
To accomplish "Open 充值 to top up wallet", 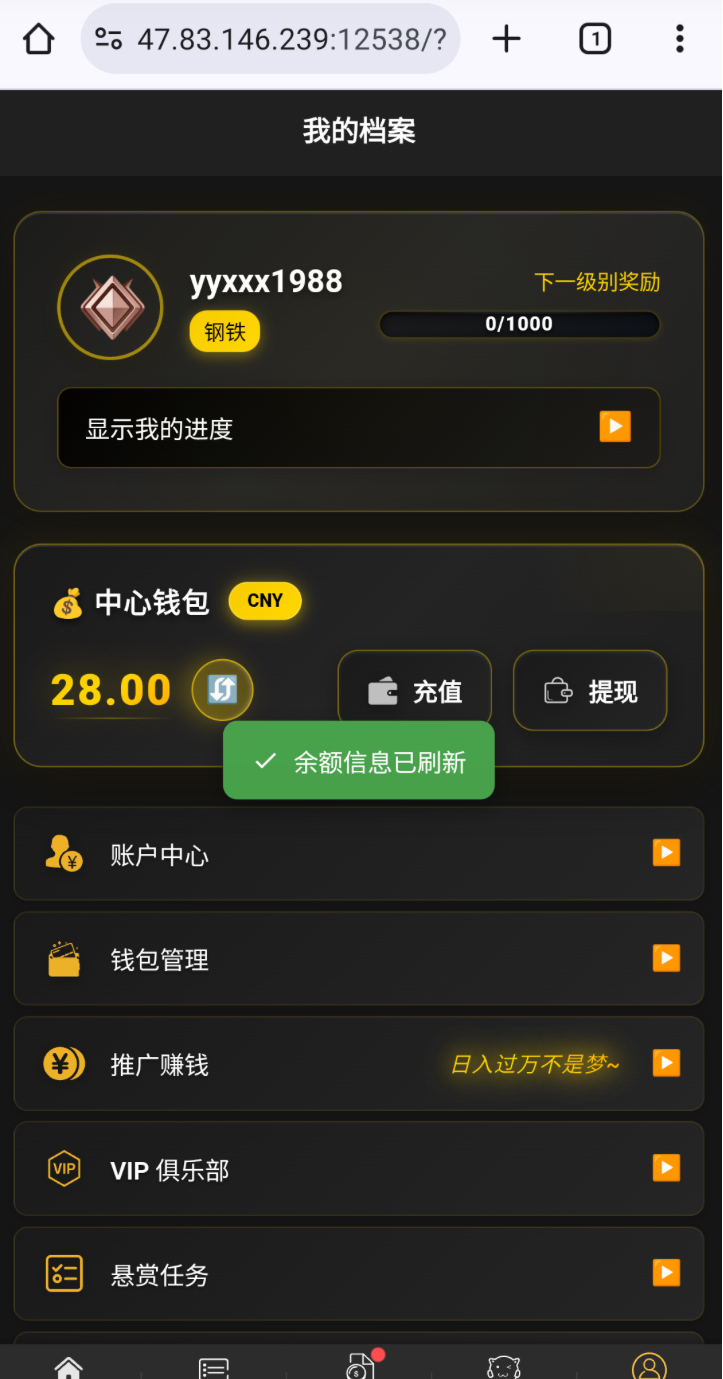I will point(414,691).
